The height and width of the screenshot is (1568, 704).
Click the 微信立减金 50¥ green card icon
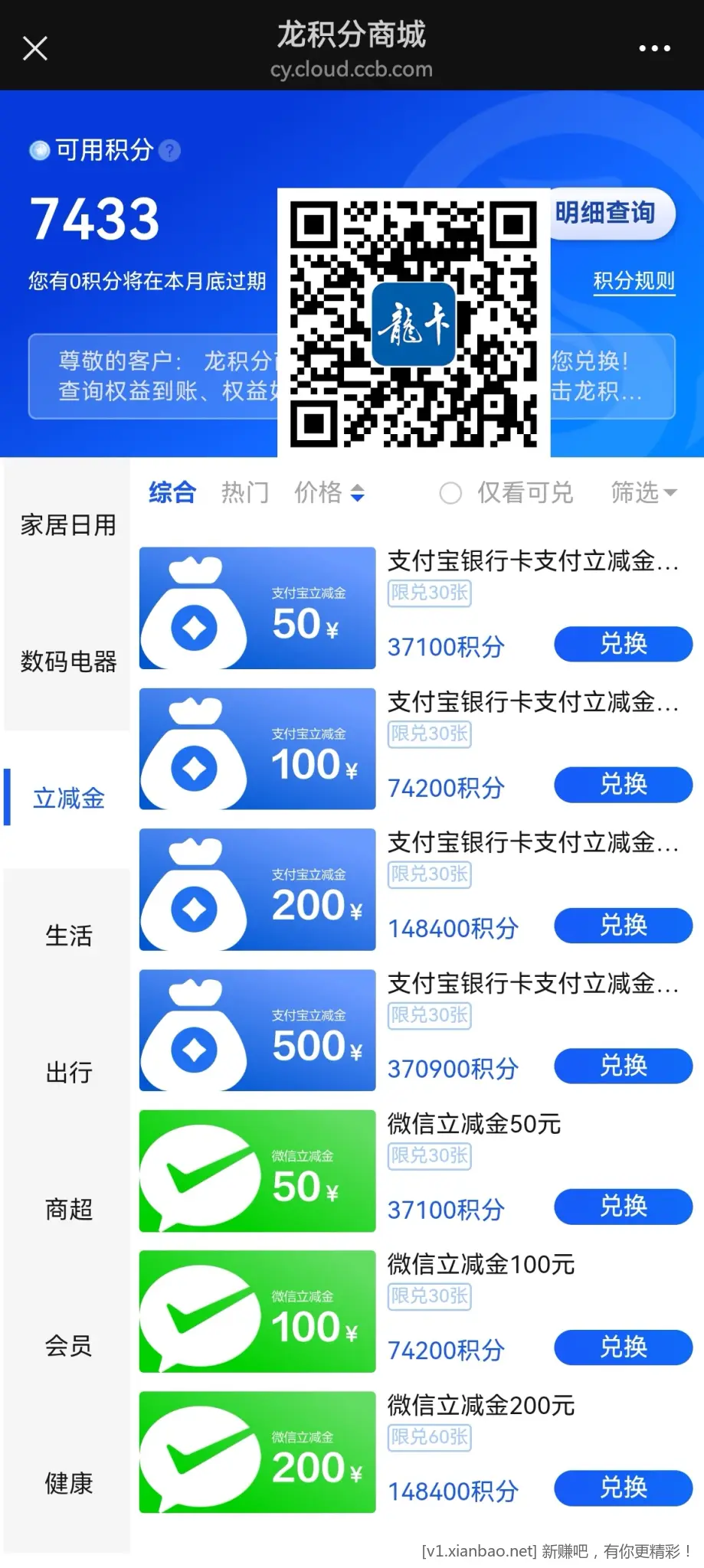[x=257, y=1171]
